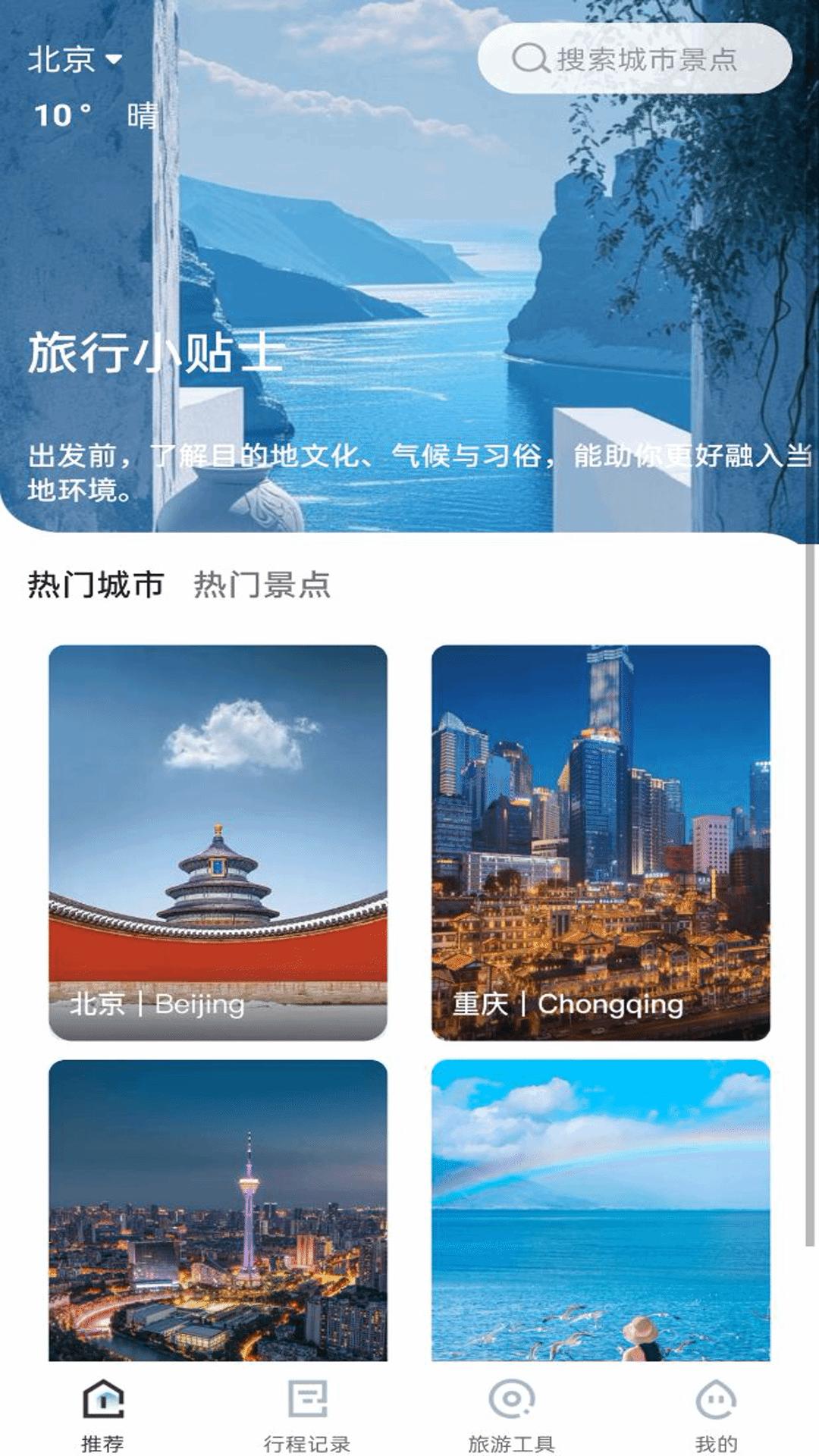Switch to the 热门景点 tab

(262, 584)
